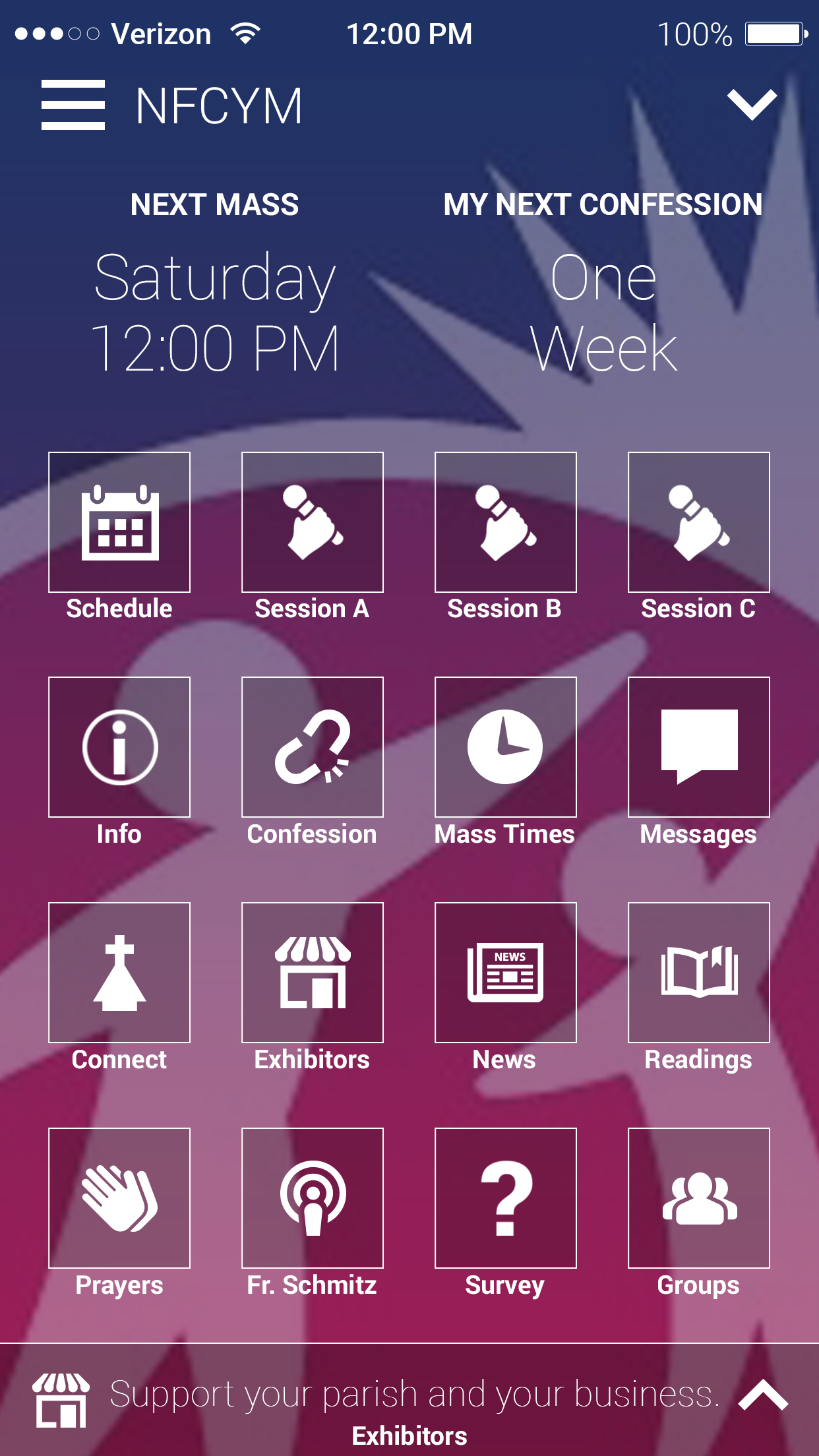
Task: Open the hamburger menu
Action: point(73,105)
